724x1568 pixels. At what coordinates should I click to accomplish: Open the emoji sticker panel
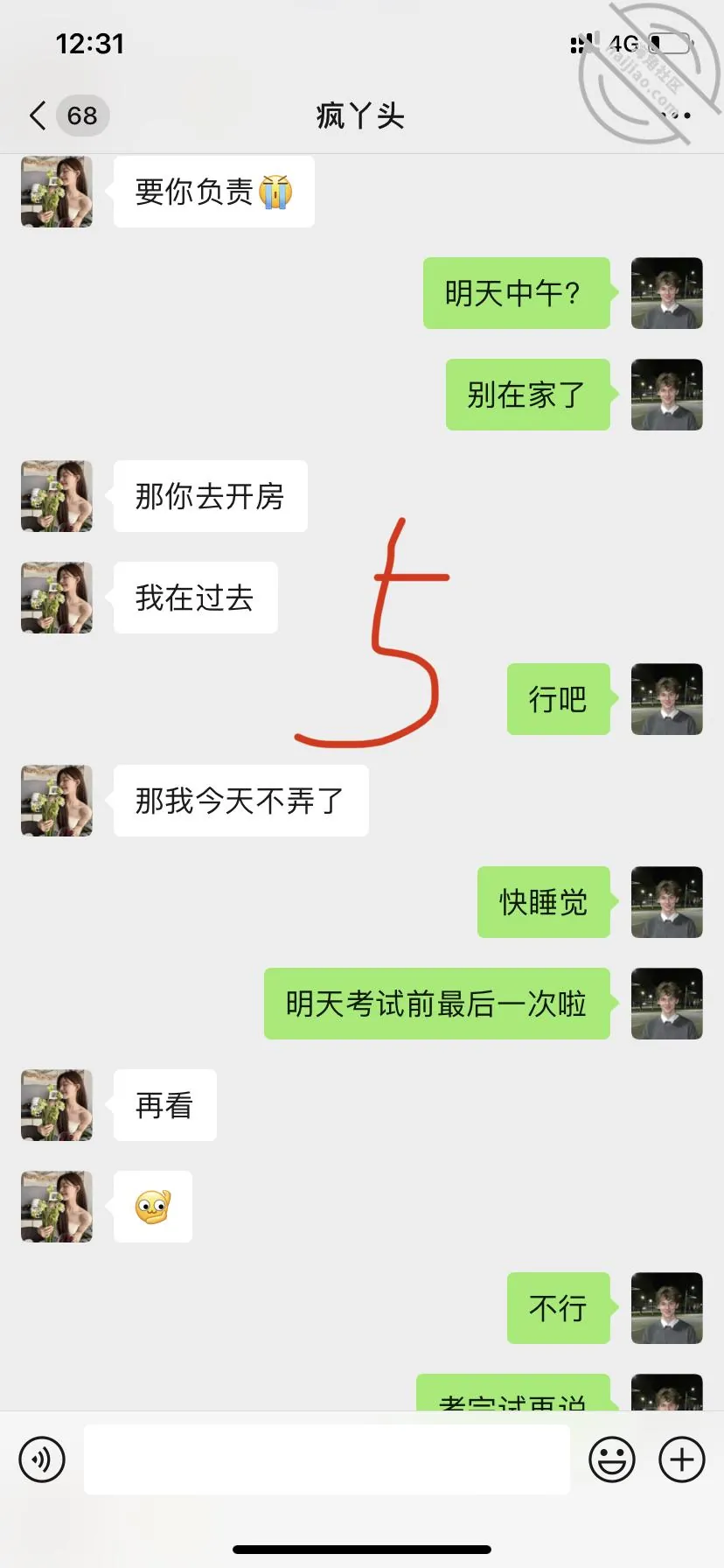612,1459
